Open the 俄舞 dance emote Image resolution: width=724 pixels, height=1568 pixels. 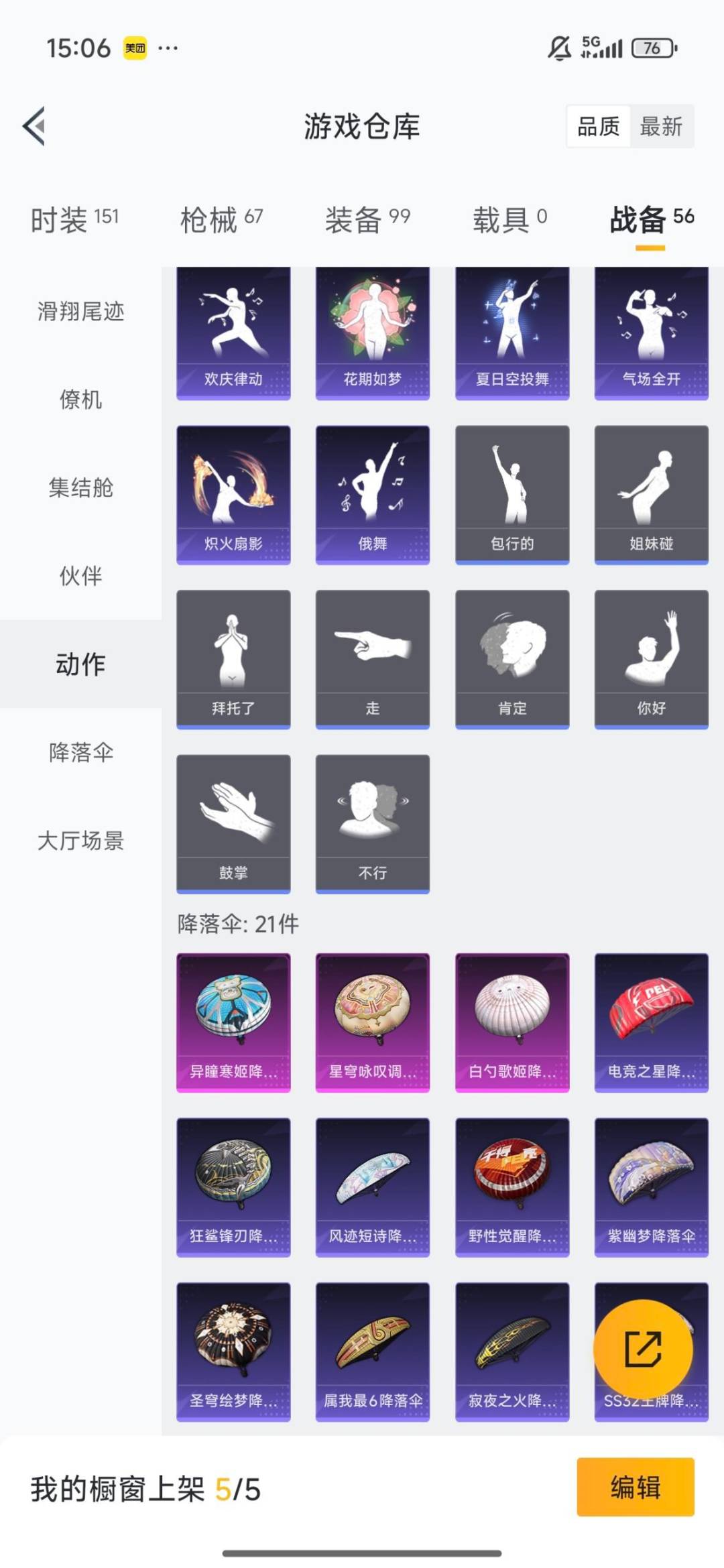[x=372, y=493]
